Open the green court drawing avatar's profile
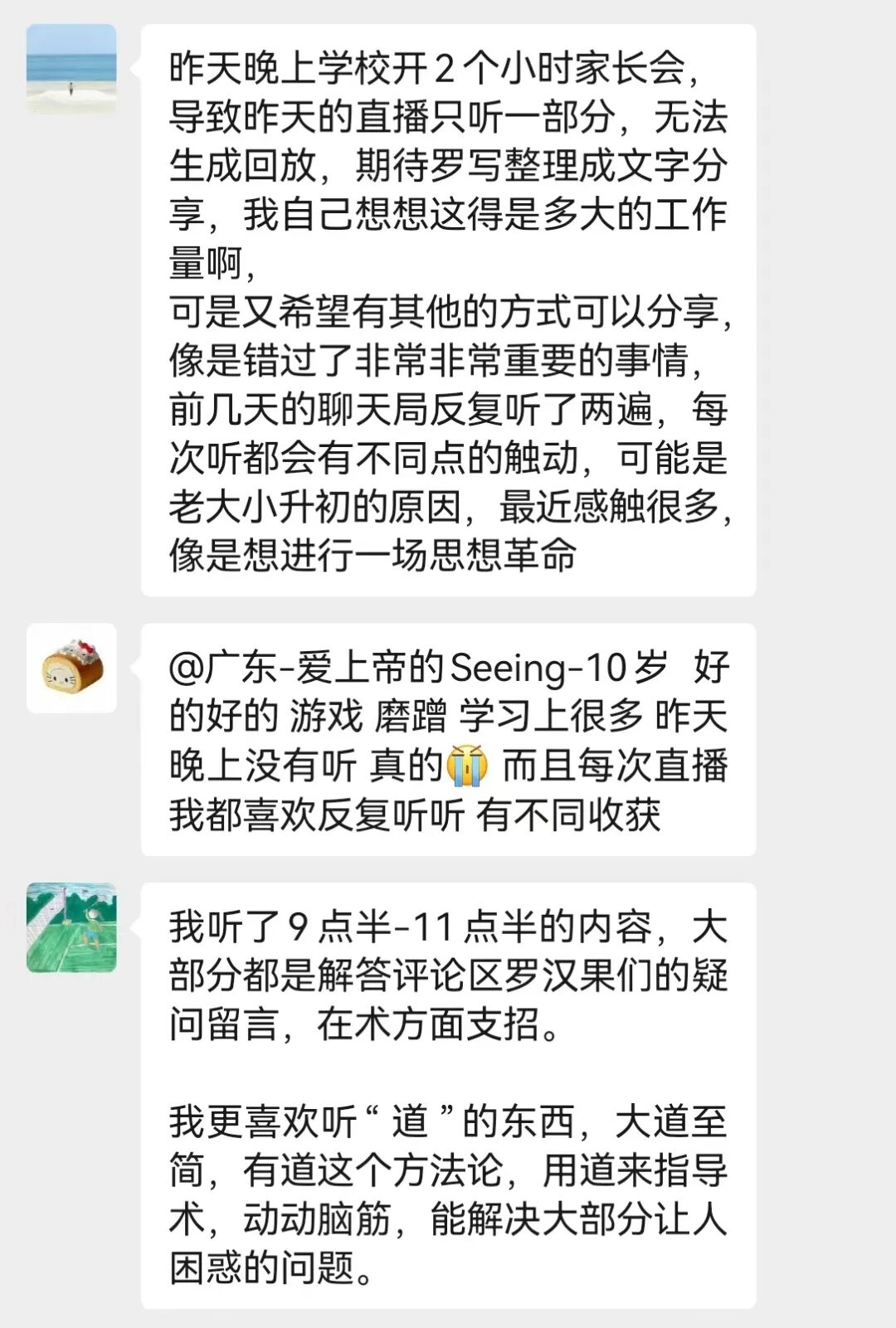This screenshot has height=1328, width=896. [71, 927]
